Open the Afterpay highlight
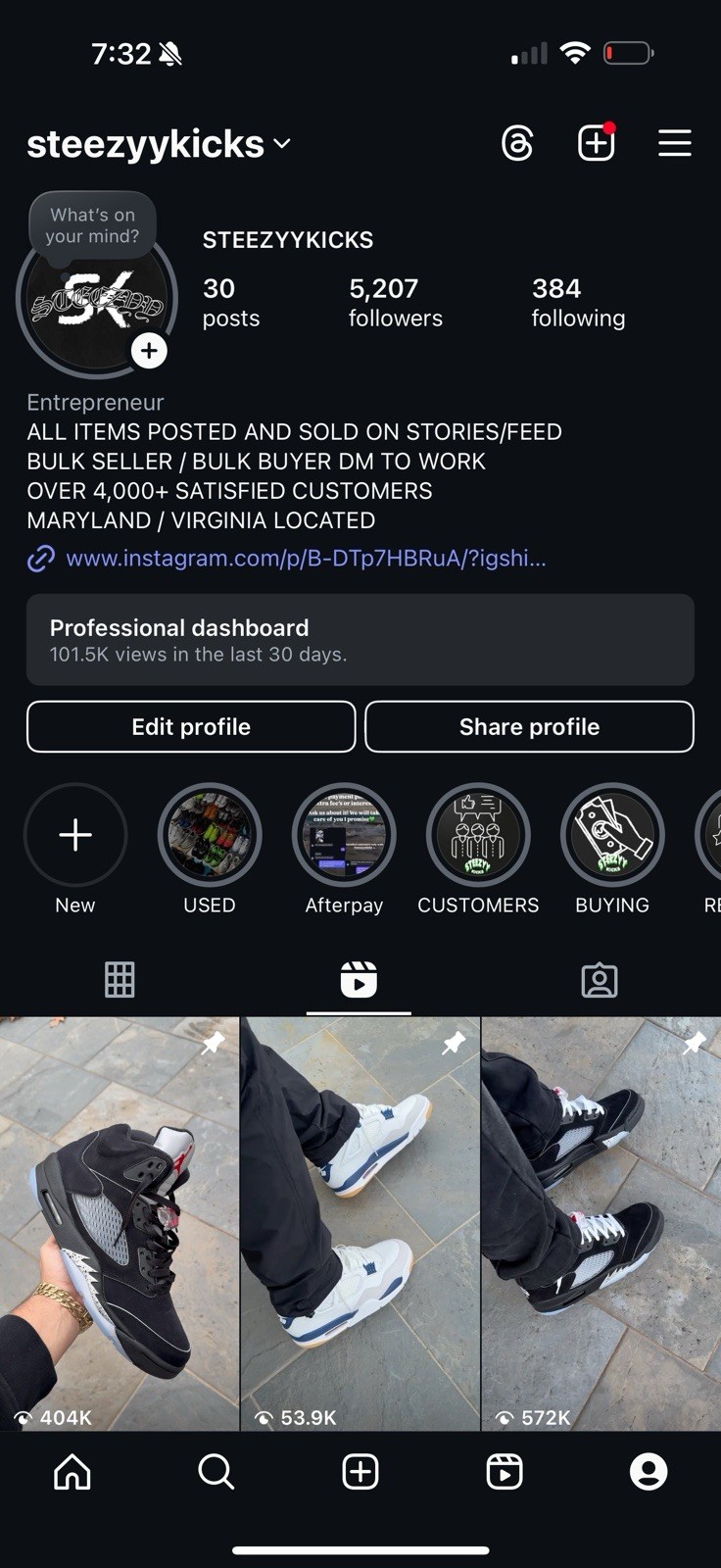Screen dimensions: 721x1568 click(x=344, y=835)
